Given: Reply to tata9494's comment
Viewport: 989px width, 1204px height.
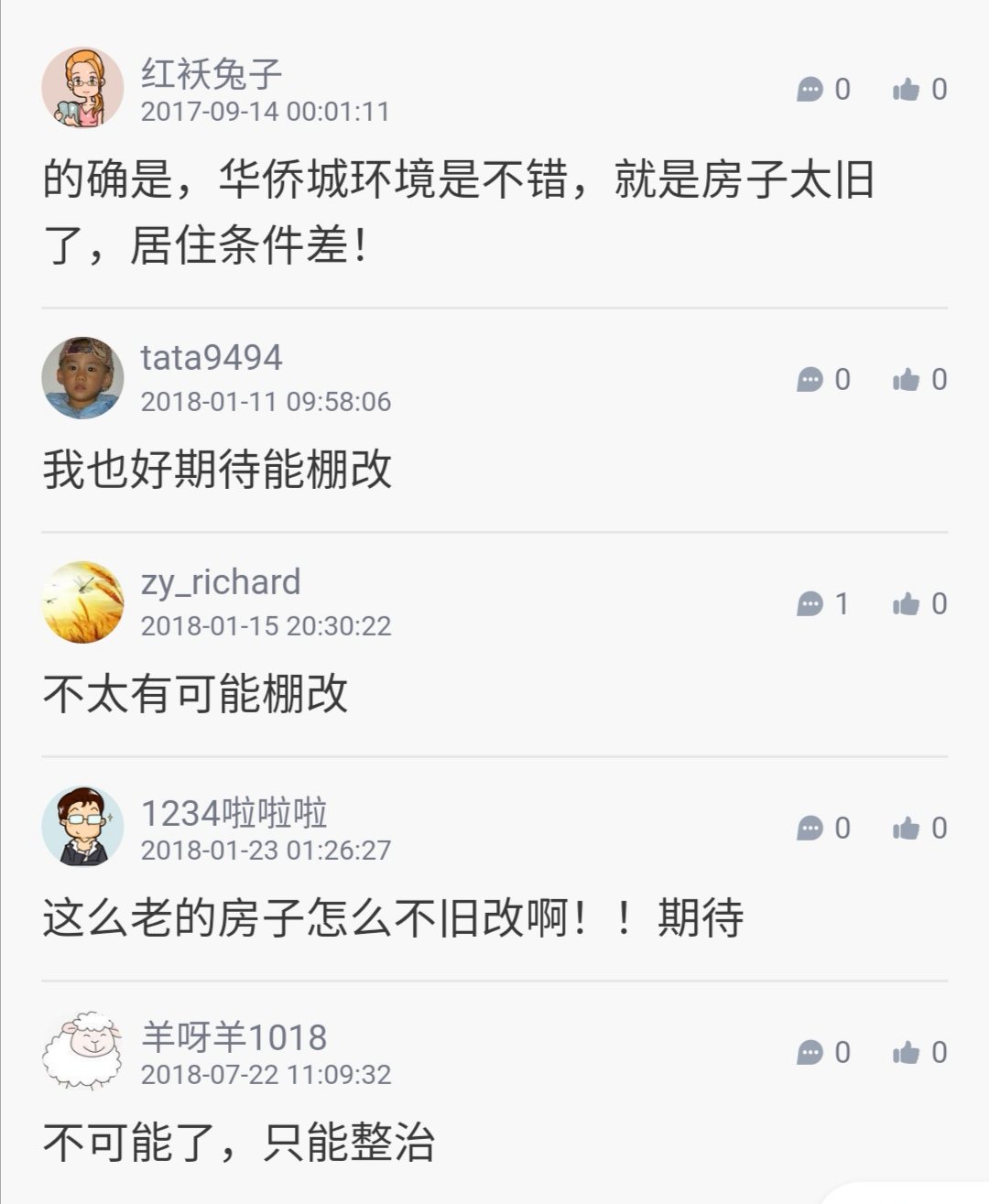Looking at the screenshot, I should [810, 379].
